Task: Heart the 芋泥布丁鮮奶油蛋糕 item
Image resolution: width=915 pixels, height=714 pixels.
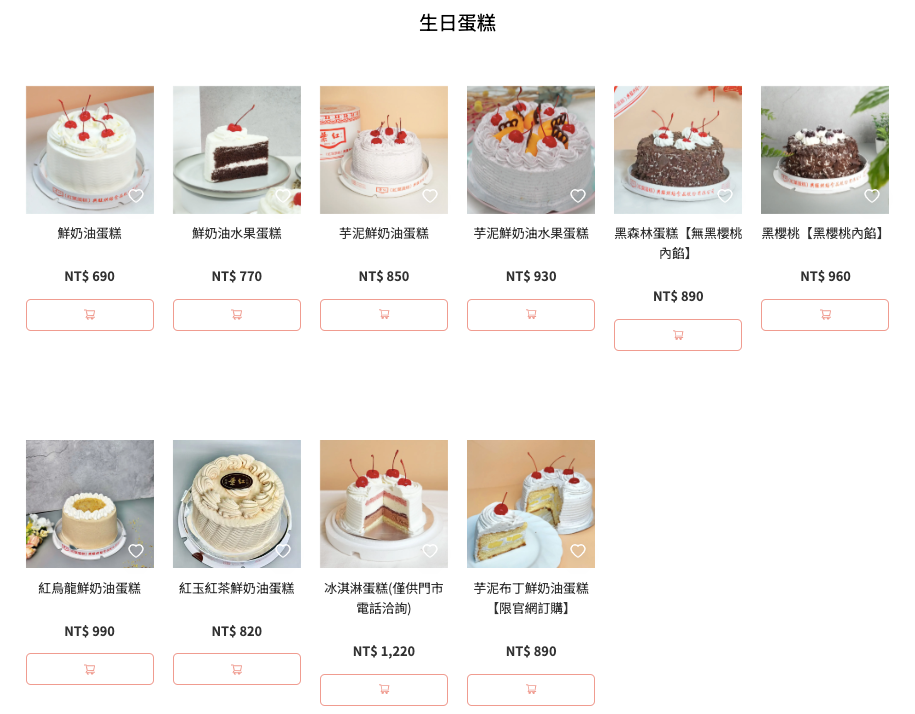Action: coord(577,550)
